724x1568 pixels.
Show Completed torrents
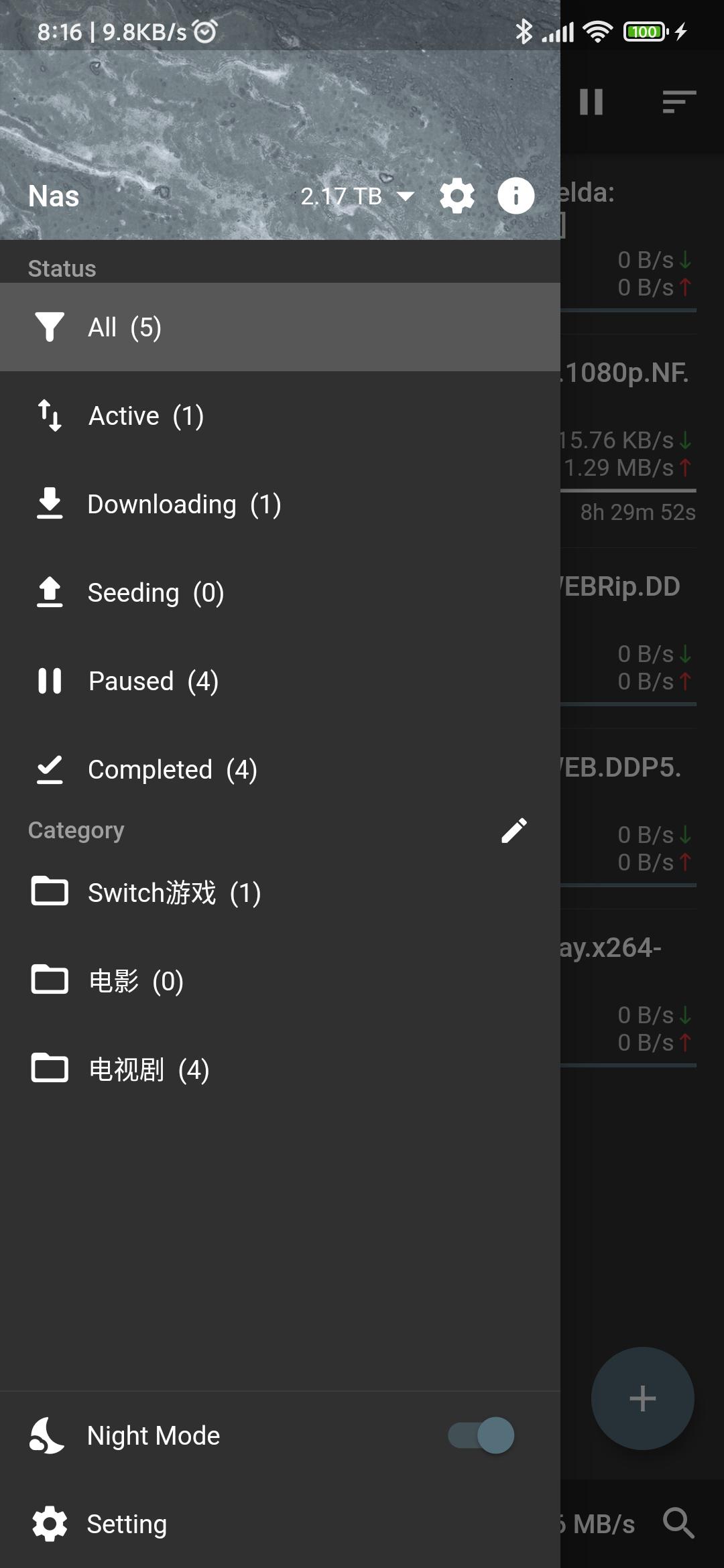coord(280,769)
